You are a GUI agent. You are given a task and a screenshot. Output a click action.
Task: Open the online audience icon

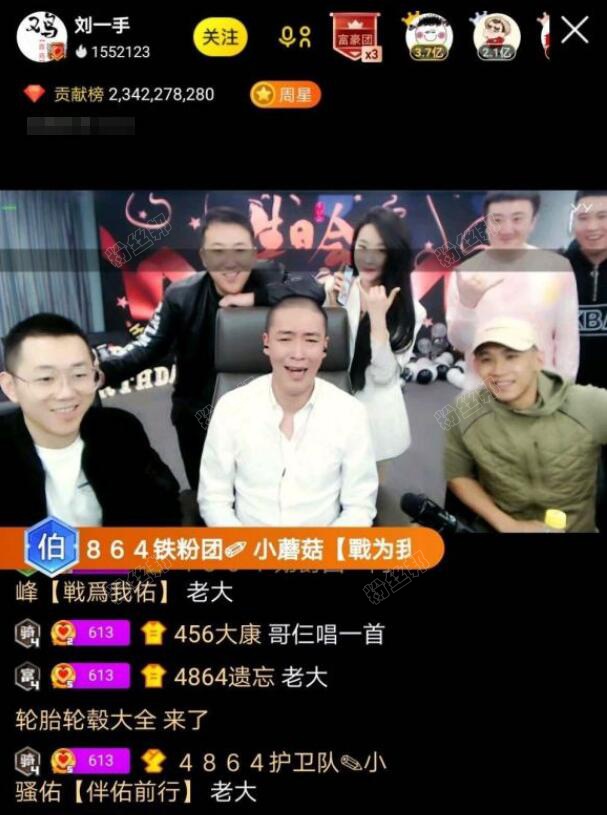coord(294,37)
